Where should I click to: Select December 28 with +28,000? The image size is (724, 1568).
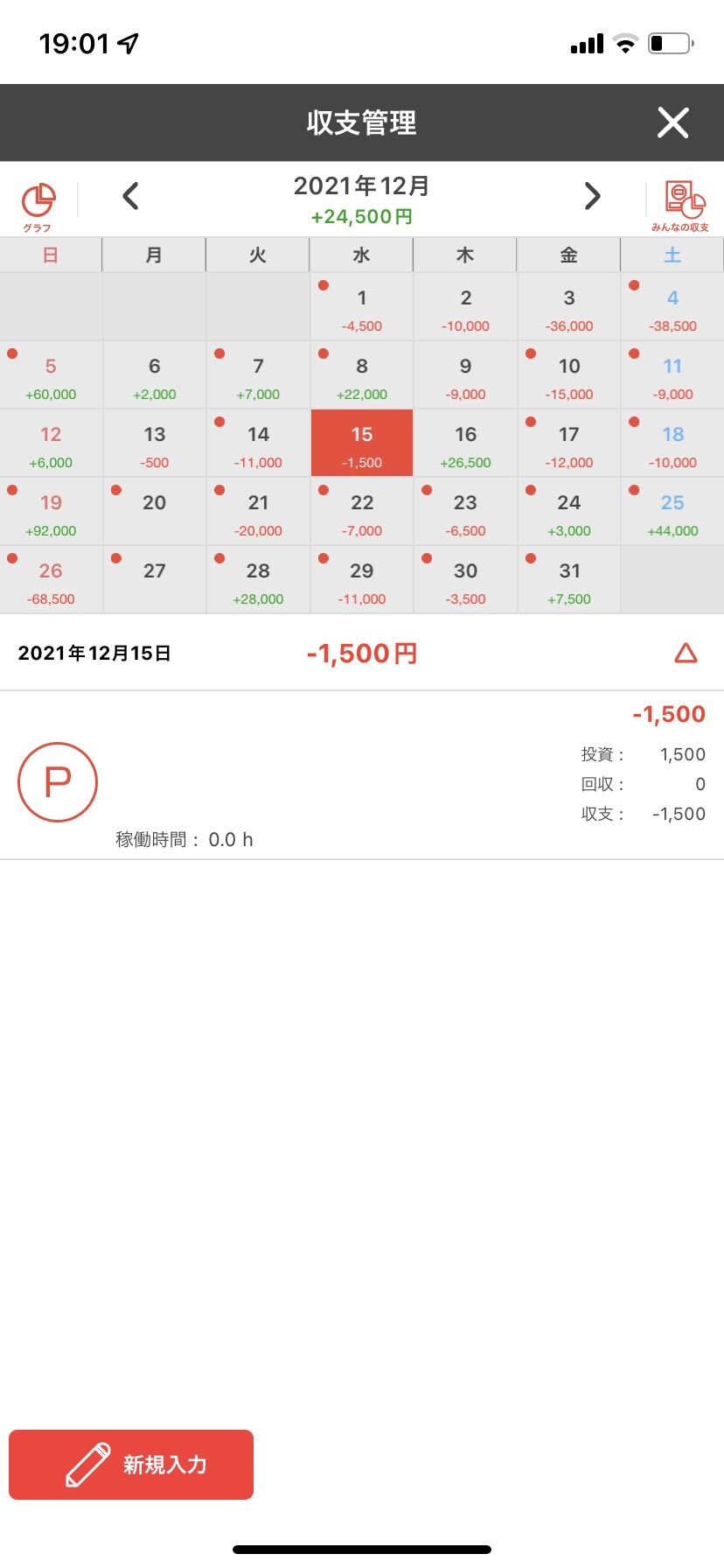pos(258,580)
